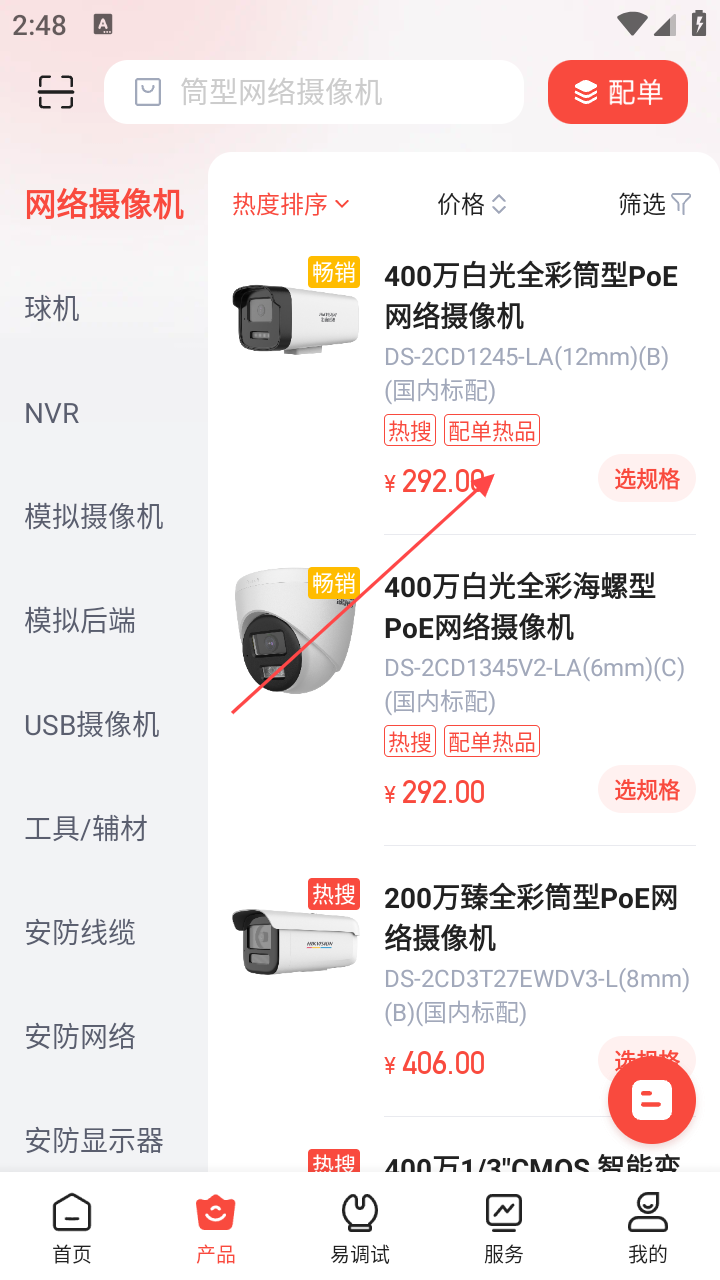
Task: Switch to the 易调试 tab
Action: point(360,1228)
